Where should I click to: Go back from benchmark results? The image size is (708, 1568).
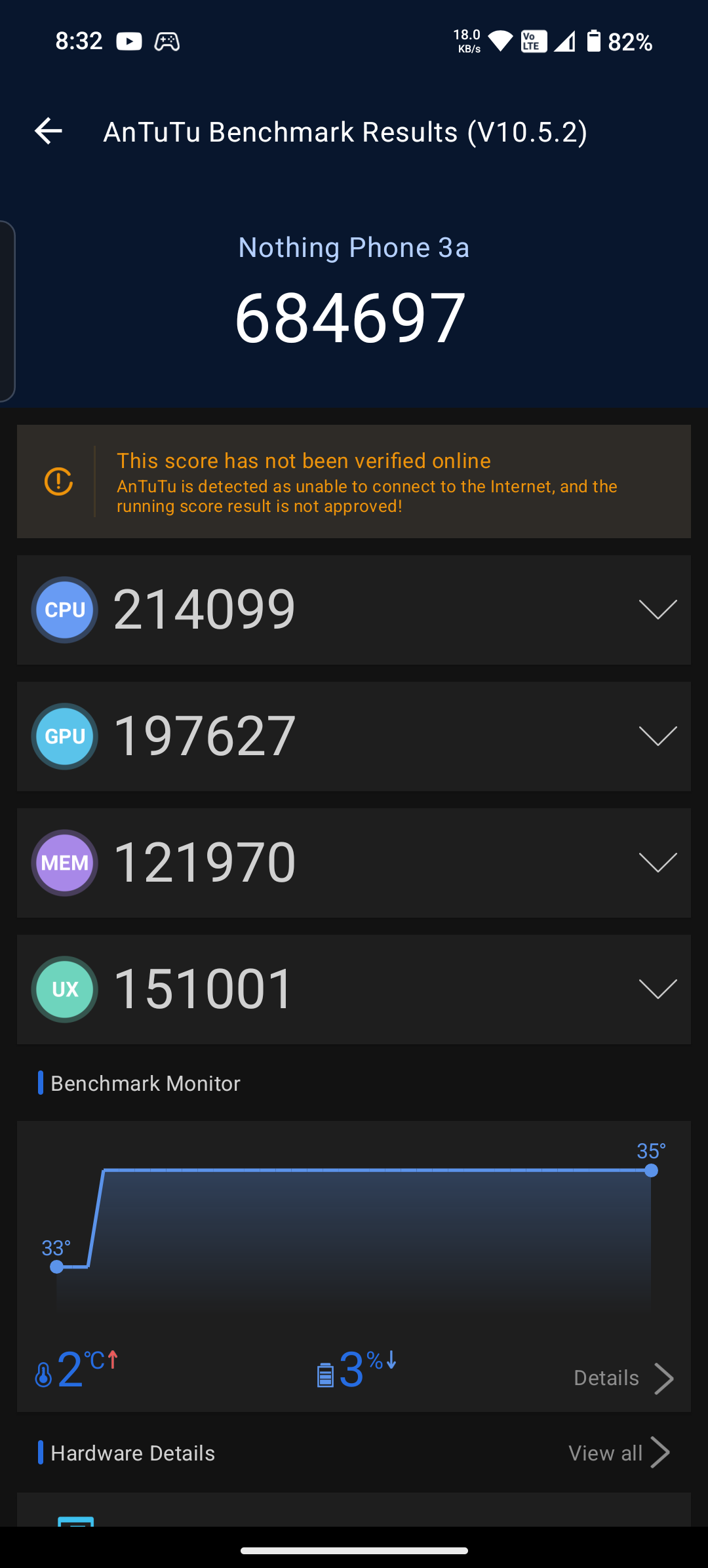(x=49, y=131)
